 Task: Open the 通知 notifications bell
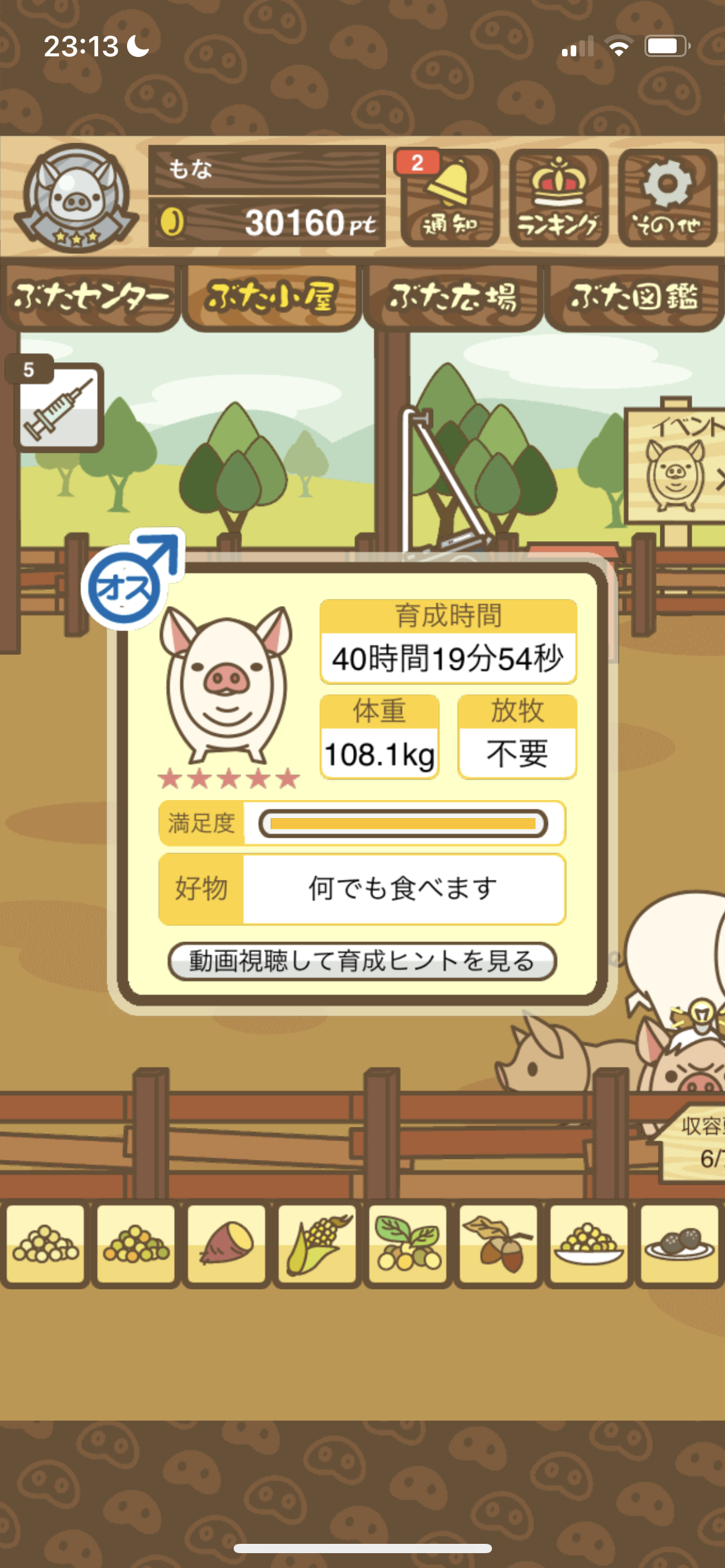coord(450,198)
